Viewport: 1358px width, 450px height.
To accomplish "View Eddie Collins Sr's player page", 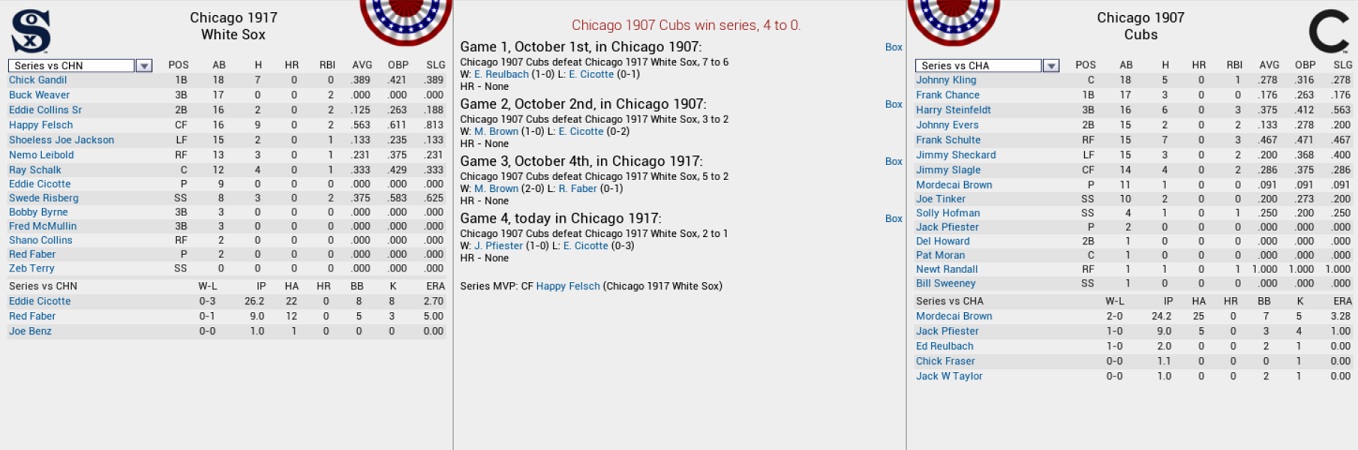I will pos(45,110).
